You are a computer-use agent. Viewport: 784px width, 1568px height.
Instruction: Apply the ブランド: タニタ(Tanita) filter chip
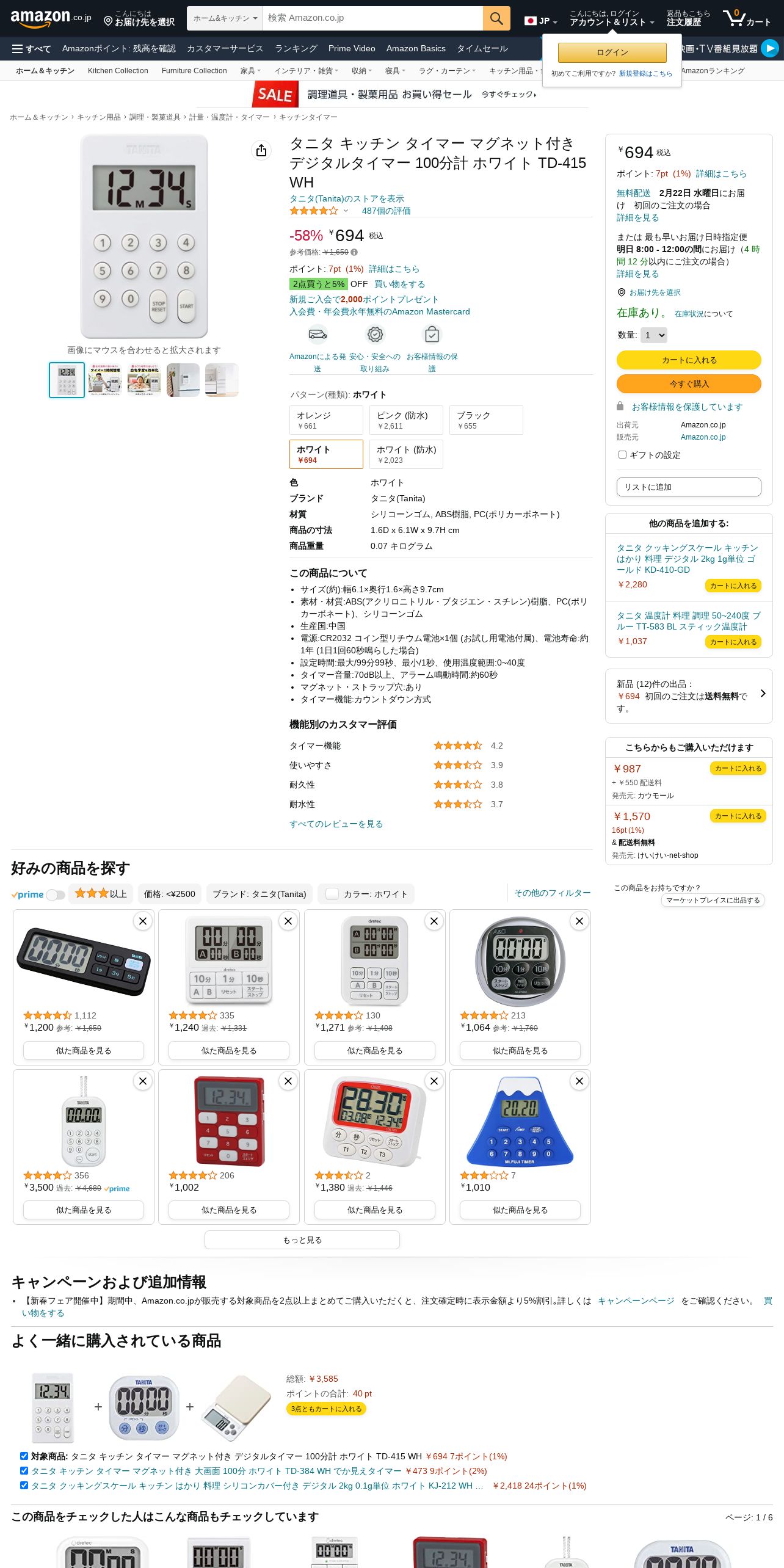pos(259,895)
